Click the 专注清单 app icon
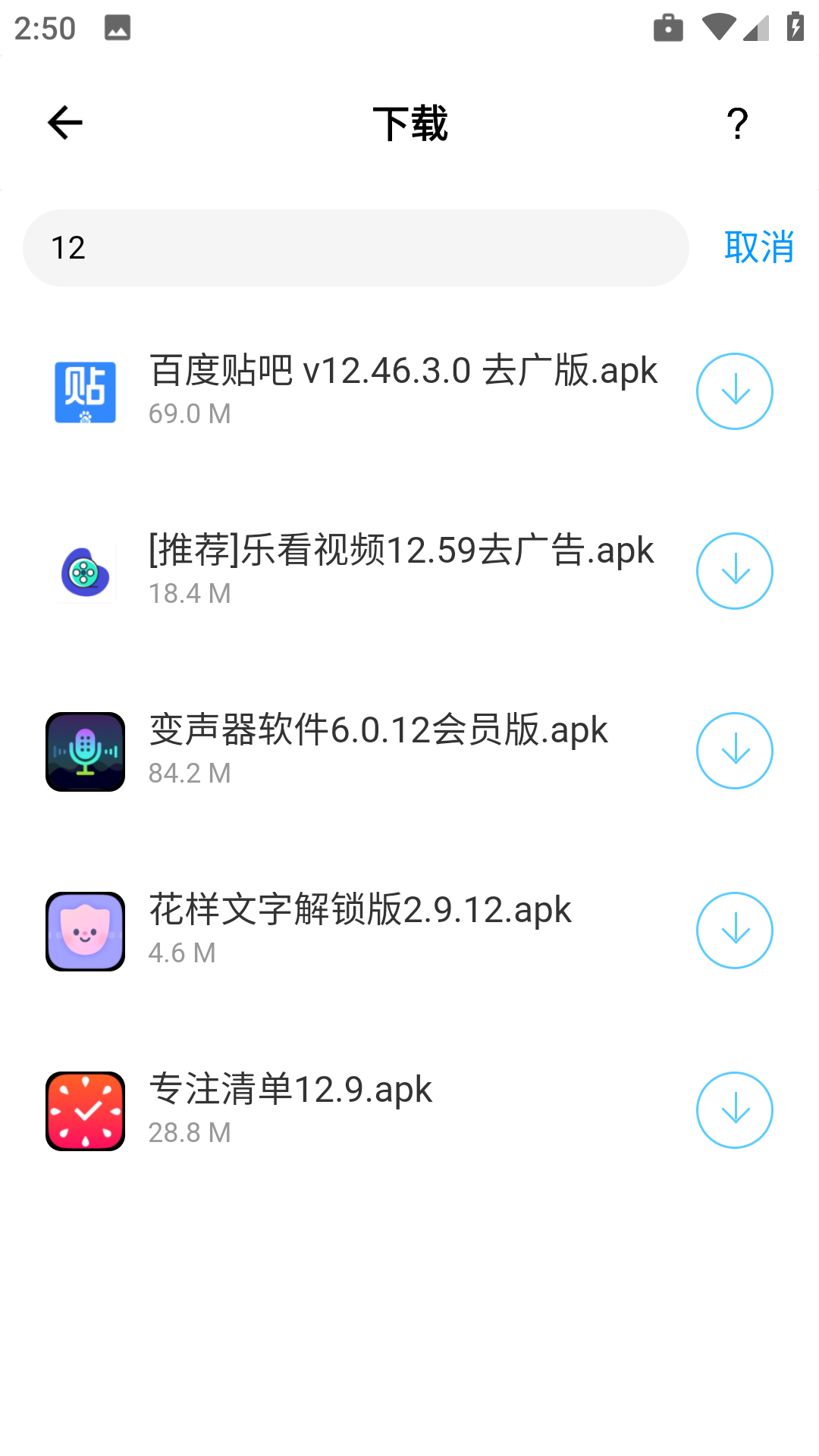Image resolution: width=819 pixels, height=1456 pixels. pyautogui.click(x=85, y=1109)
